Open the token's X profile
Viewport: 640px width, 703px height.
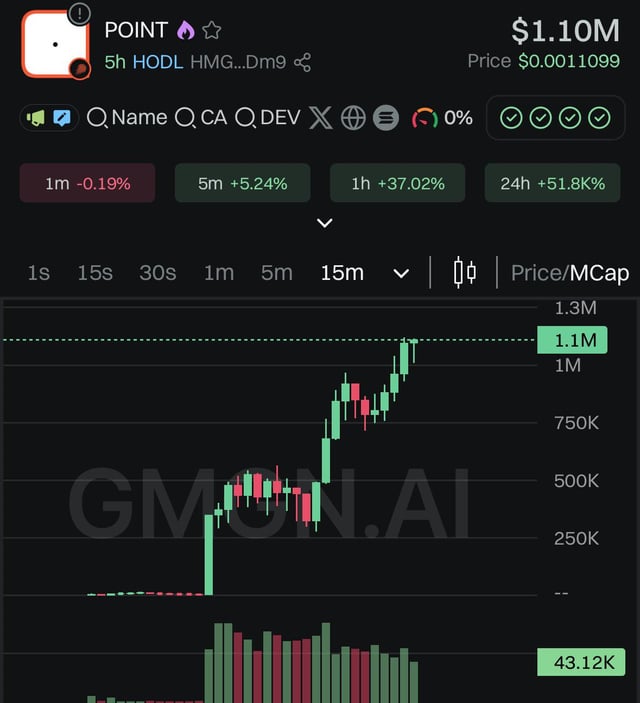click(320, 118)
